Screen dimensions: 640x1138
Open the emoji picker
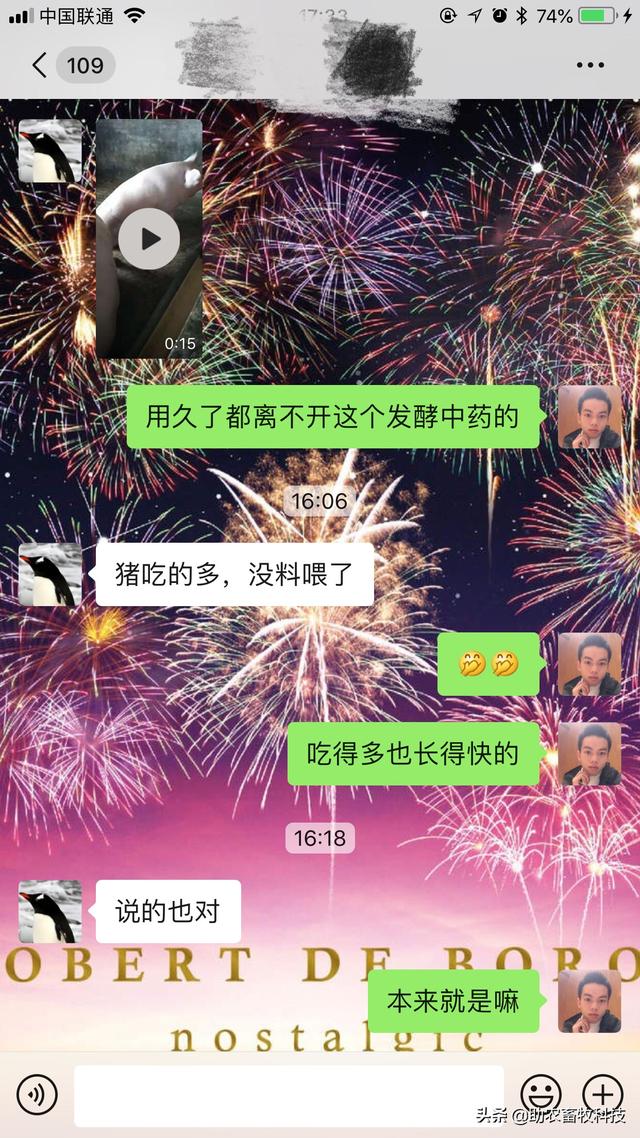click(541, 1095)
